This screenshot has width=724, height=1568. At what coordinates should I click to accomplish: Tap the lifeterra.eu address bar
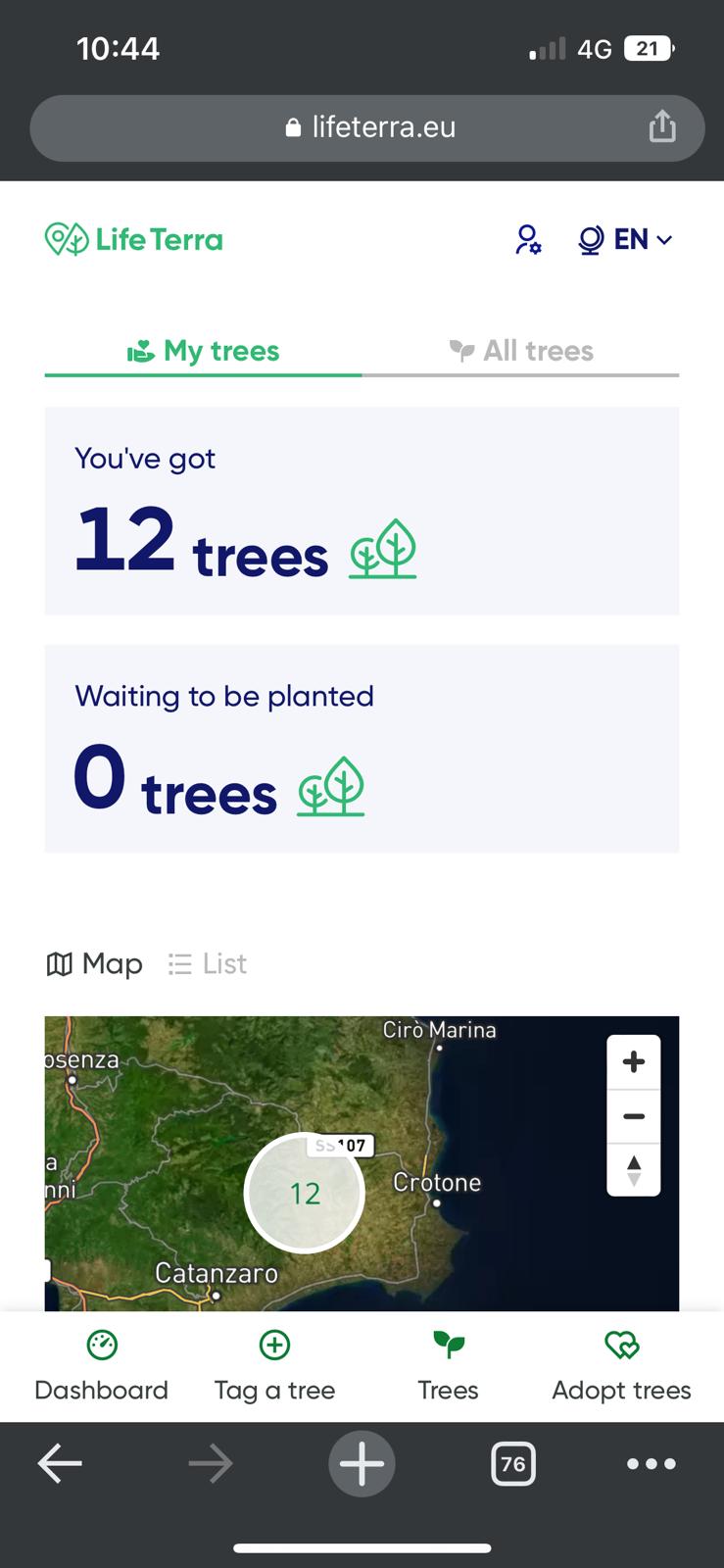370,127
